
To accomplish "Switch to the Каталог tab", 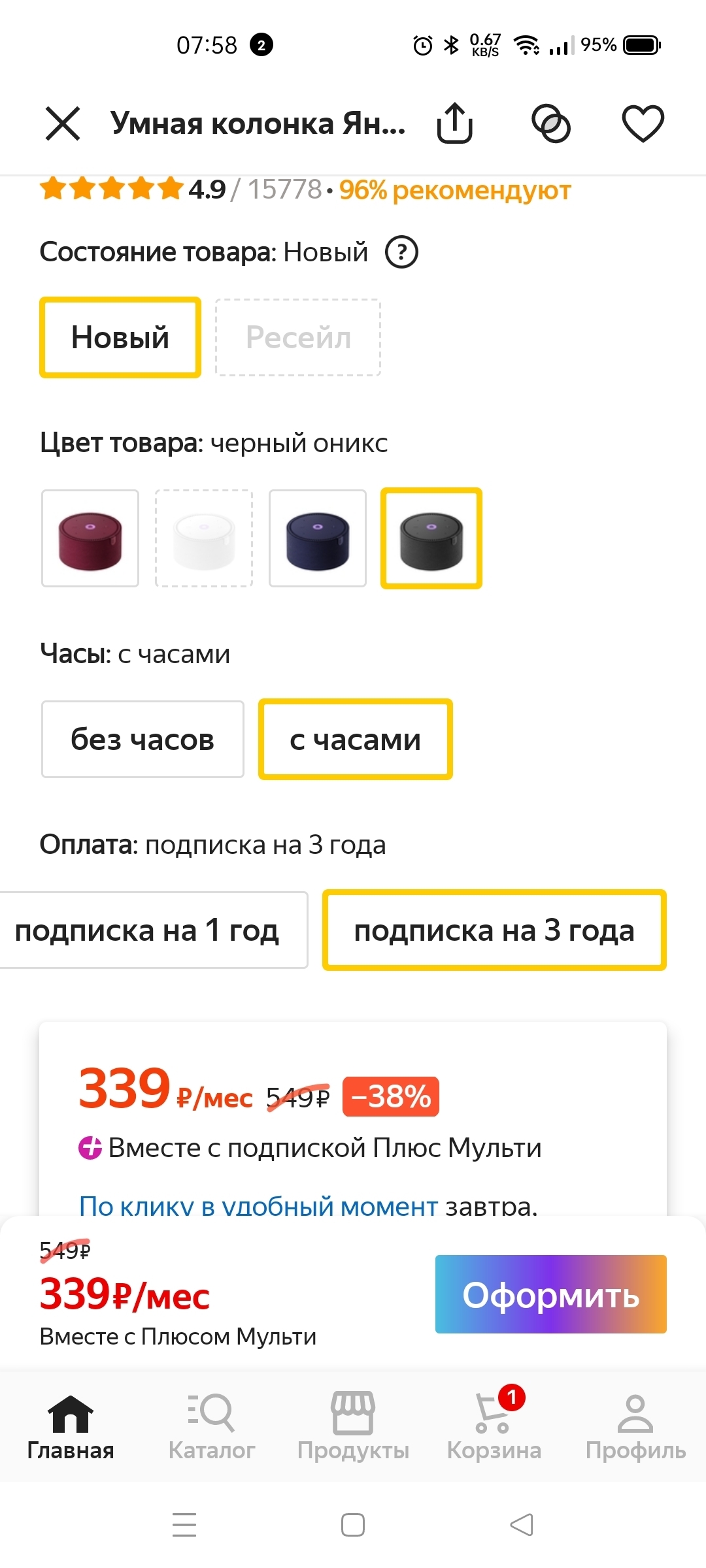I will 211,1426.
